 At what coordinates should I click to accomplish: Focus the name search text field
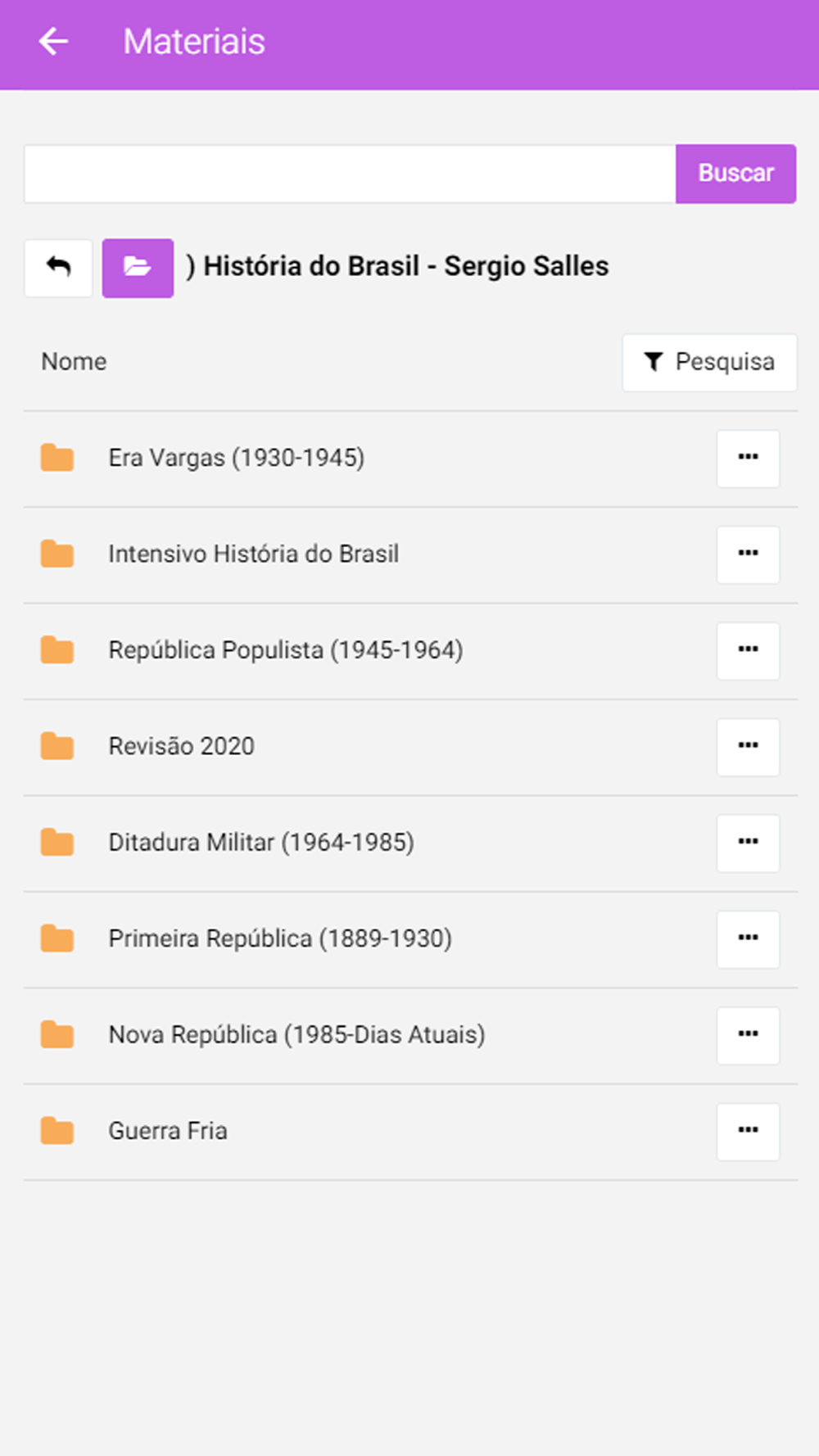350,174
